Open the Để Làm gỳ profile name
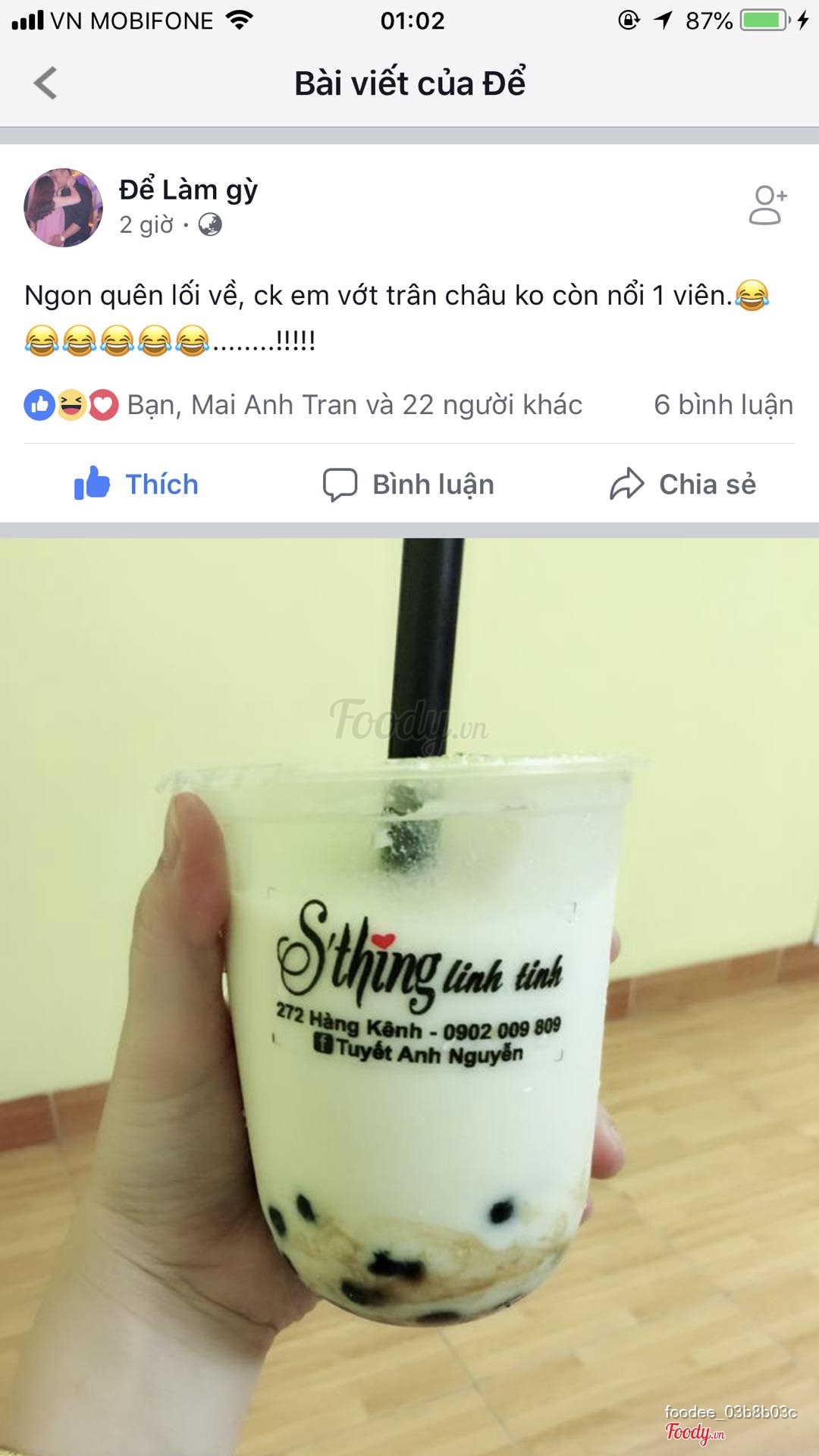Viewport: 819px width, 1456px height. [x=188, y=190]
